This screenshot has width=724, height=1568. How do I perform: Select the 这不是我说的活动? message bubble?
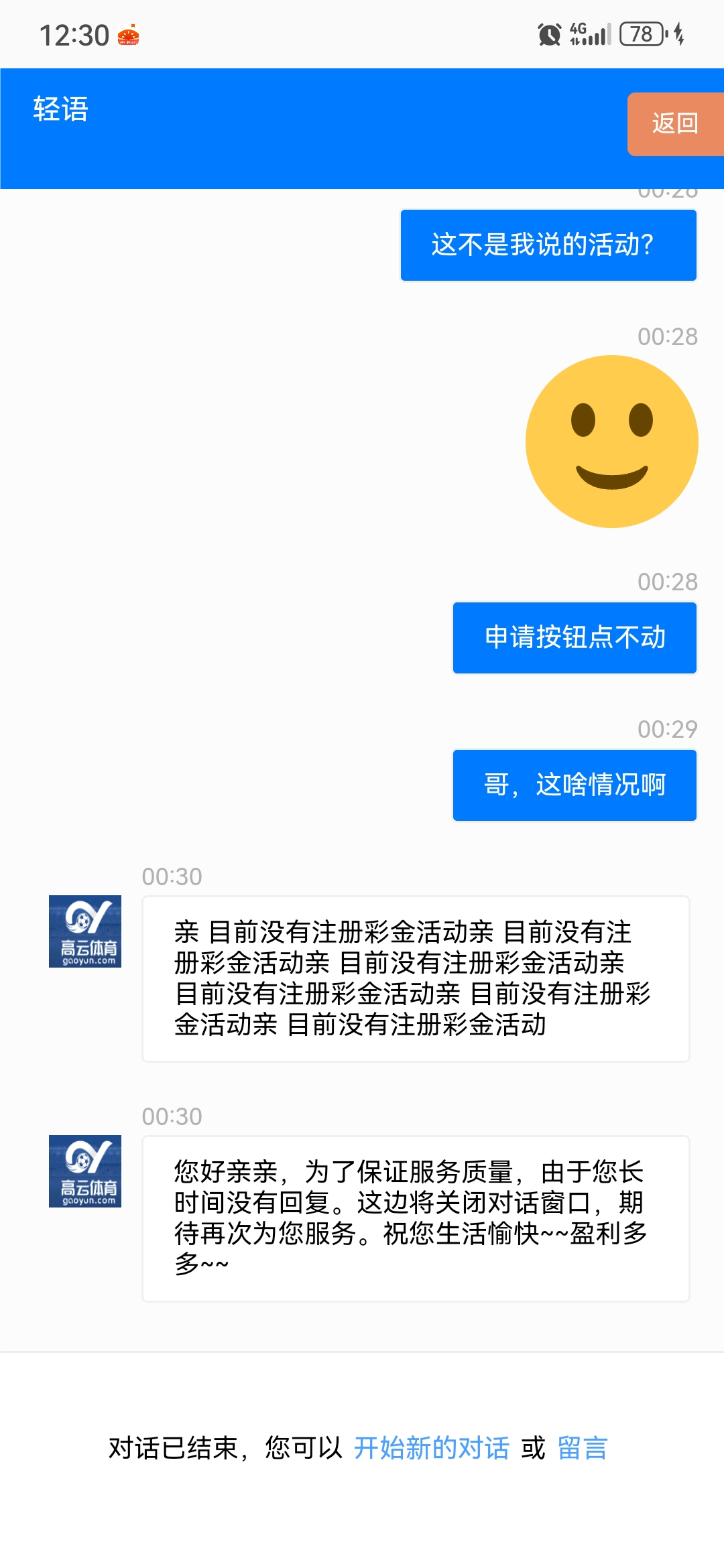click(x=548, y=245)
